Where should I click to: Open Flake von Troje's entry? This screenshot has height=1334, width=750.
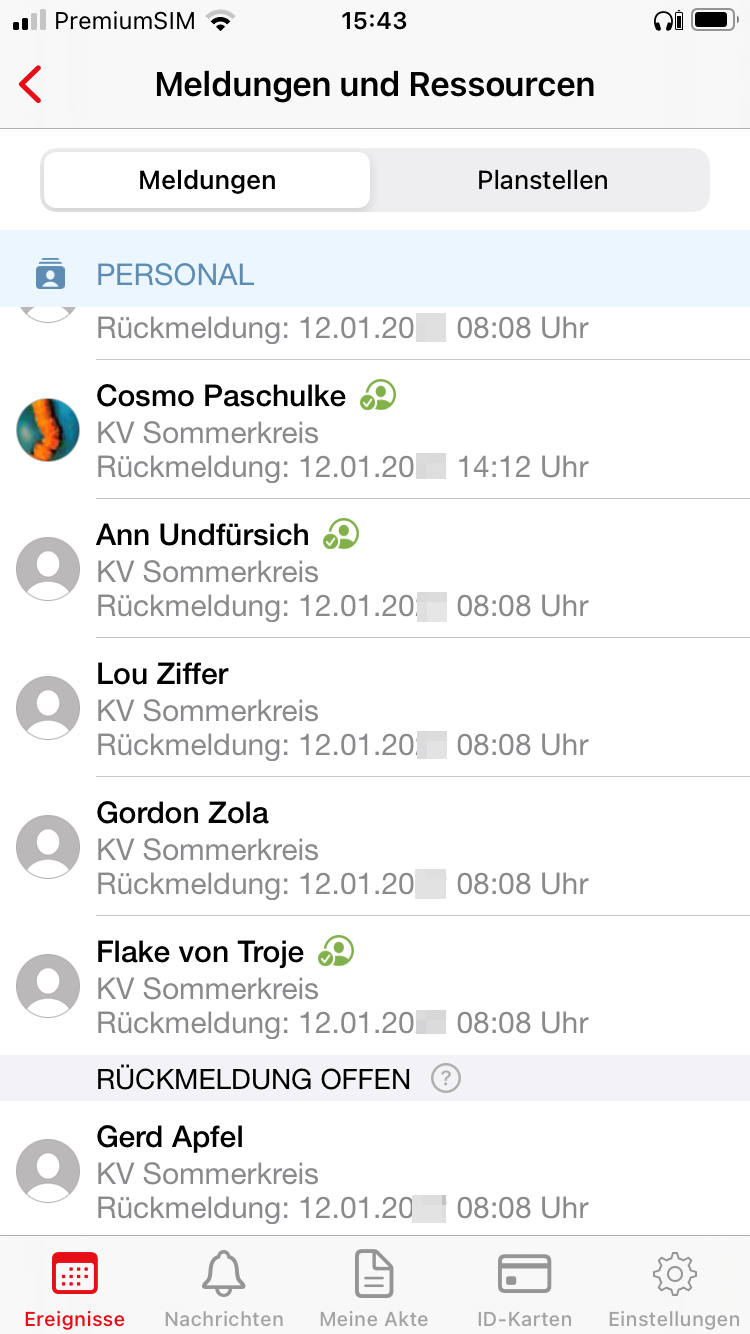click(x=375, y=986)
